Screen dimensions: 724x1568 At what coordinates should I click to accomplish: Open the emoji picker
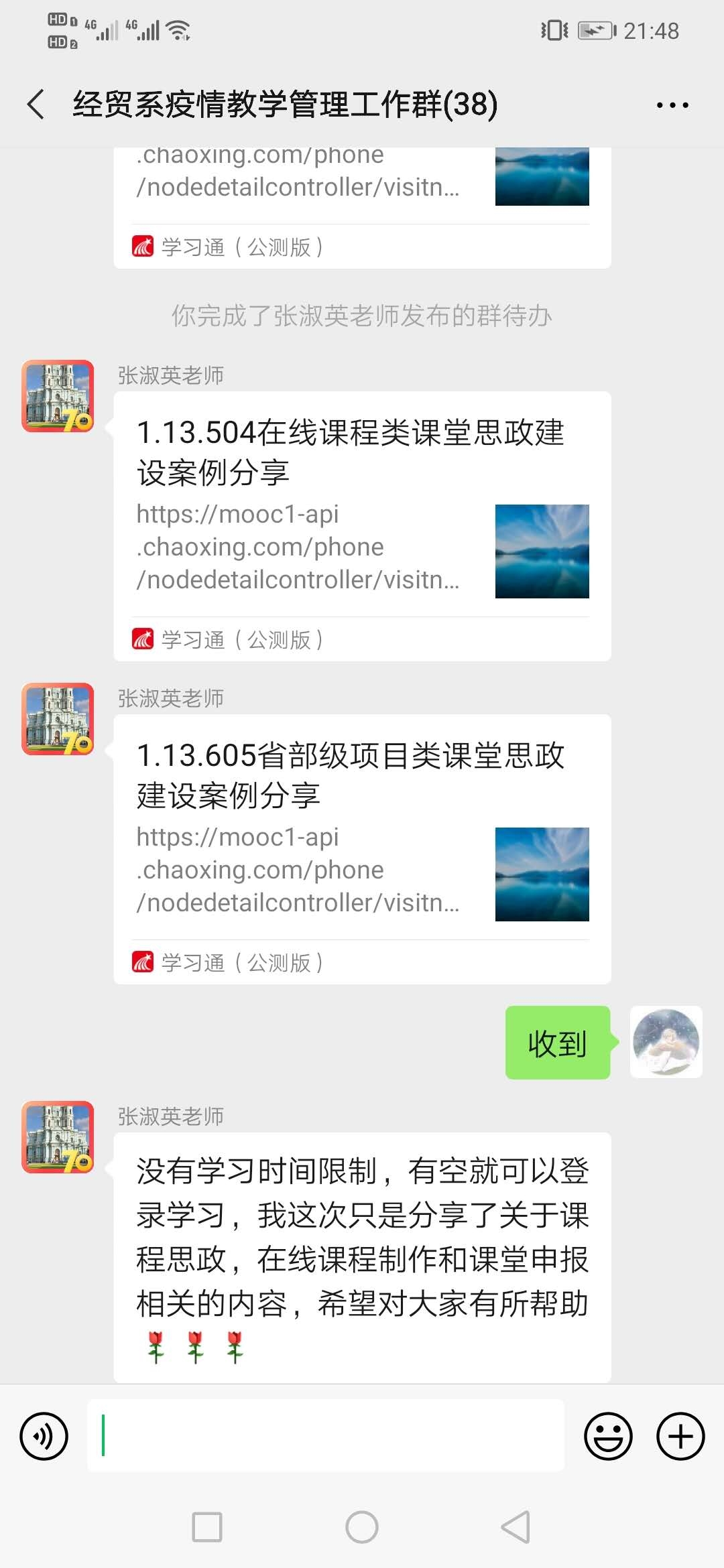click(x=608, y=1436)
